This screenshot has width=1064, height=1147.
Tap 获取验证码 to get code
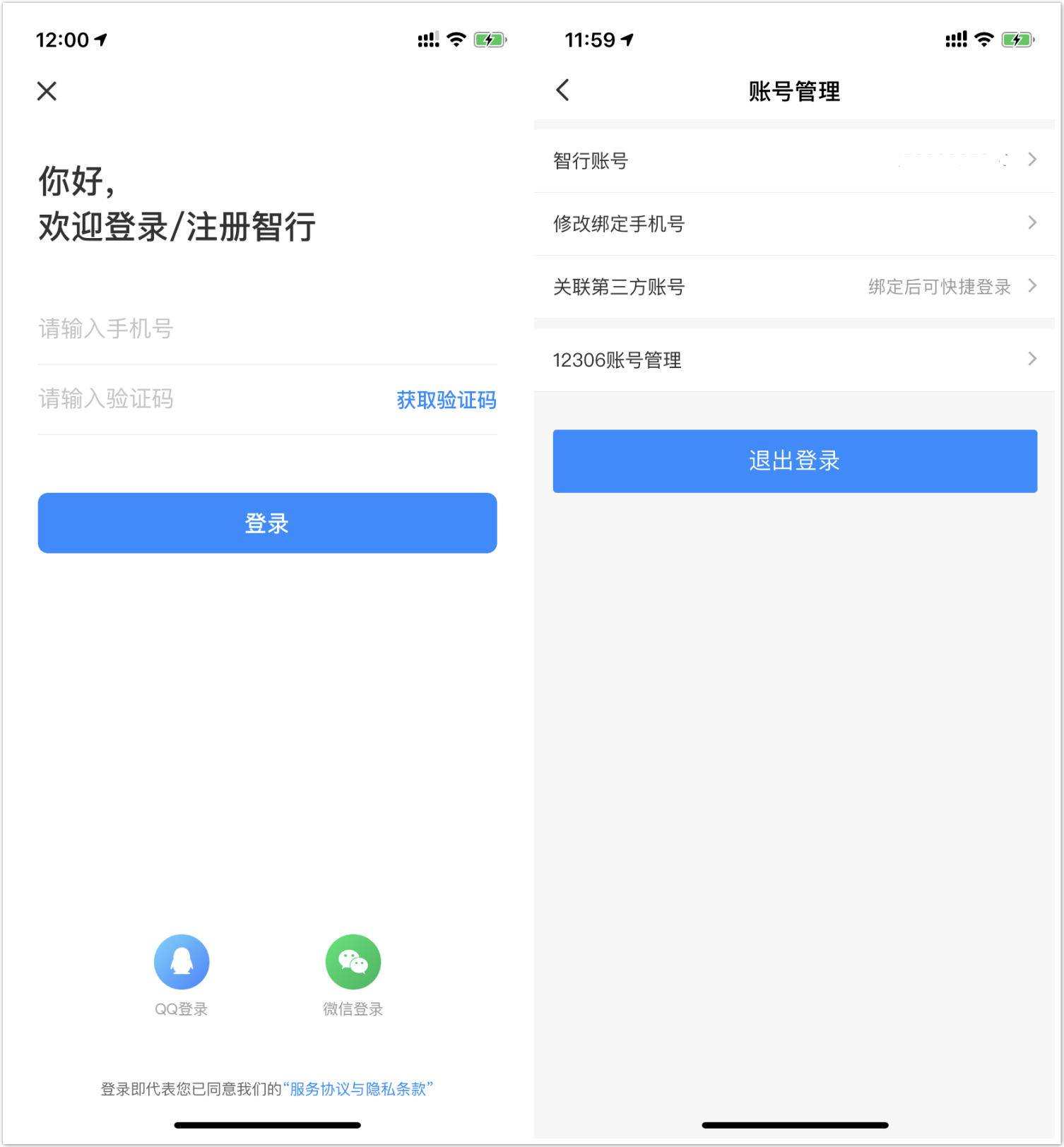pos(446,400)
